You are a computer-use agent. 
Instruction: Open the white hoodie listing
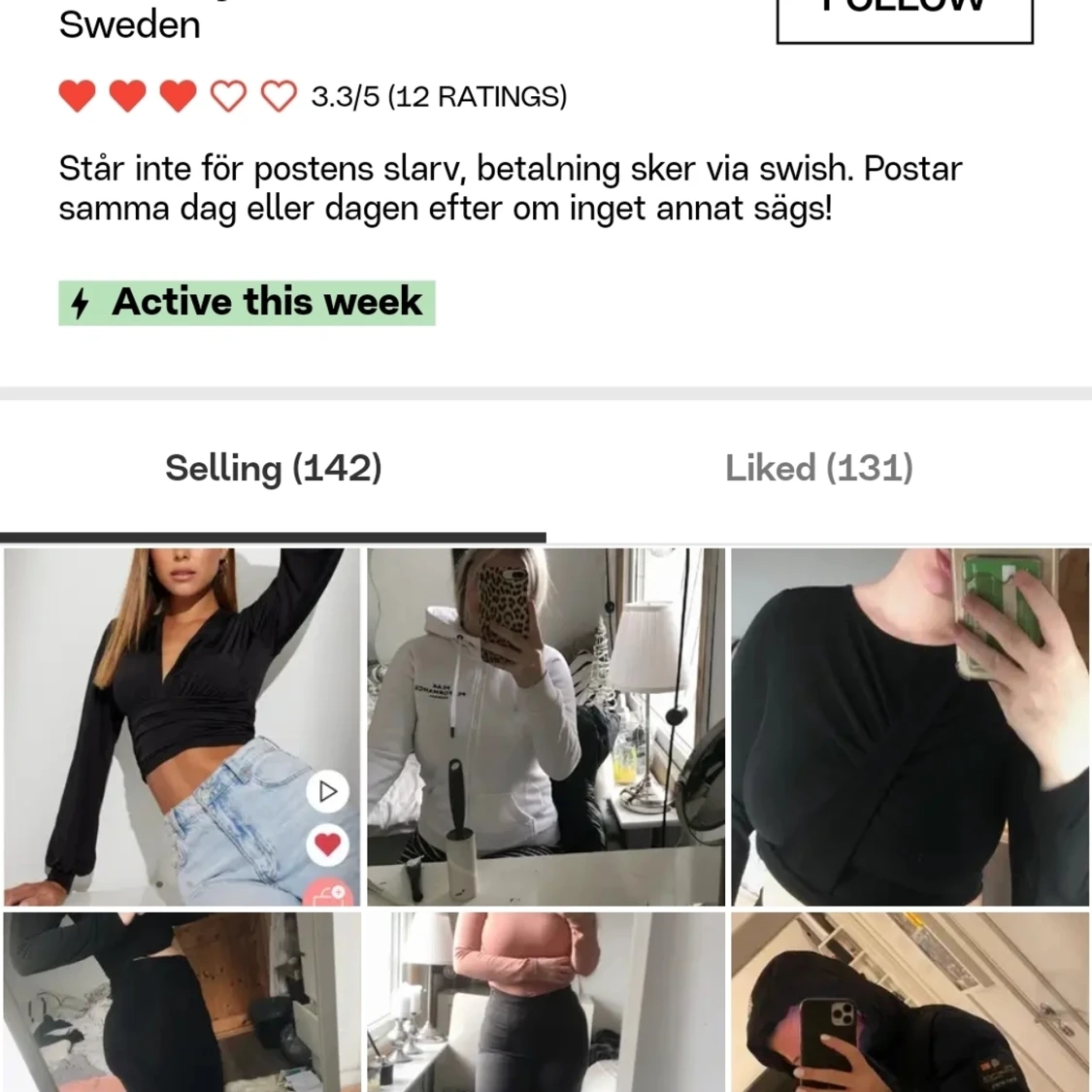click(x=546, y=726)
